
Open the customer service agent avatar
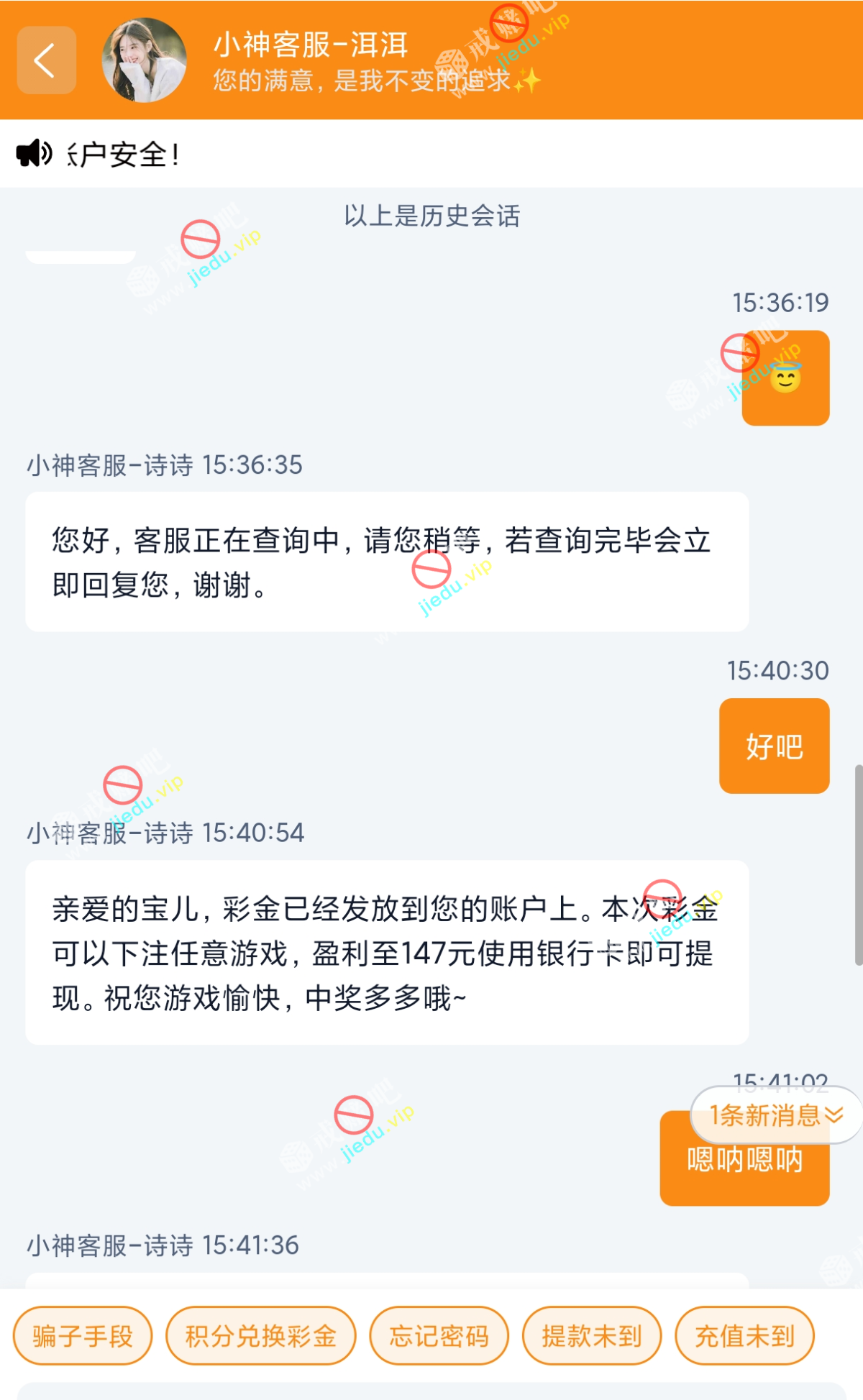coord(145,60)
